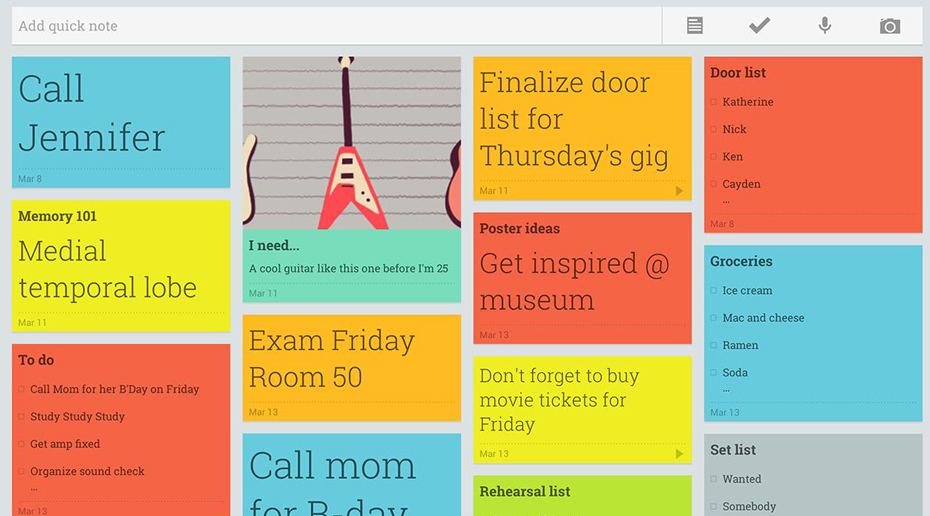930x516 pixels.
Task: Open the Rehearsal list note
Action: pos(582,494)
